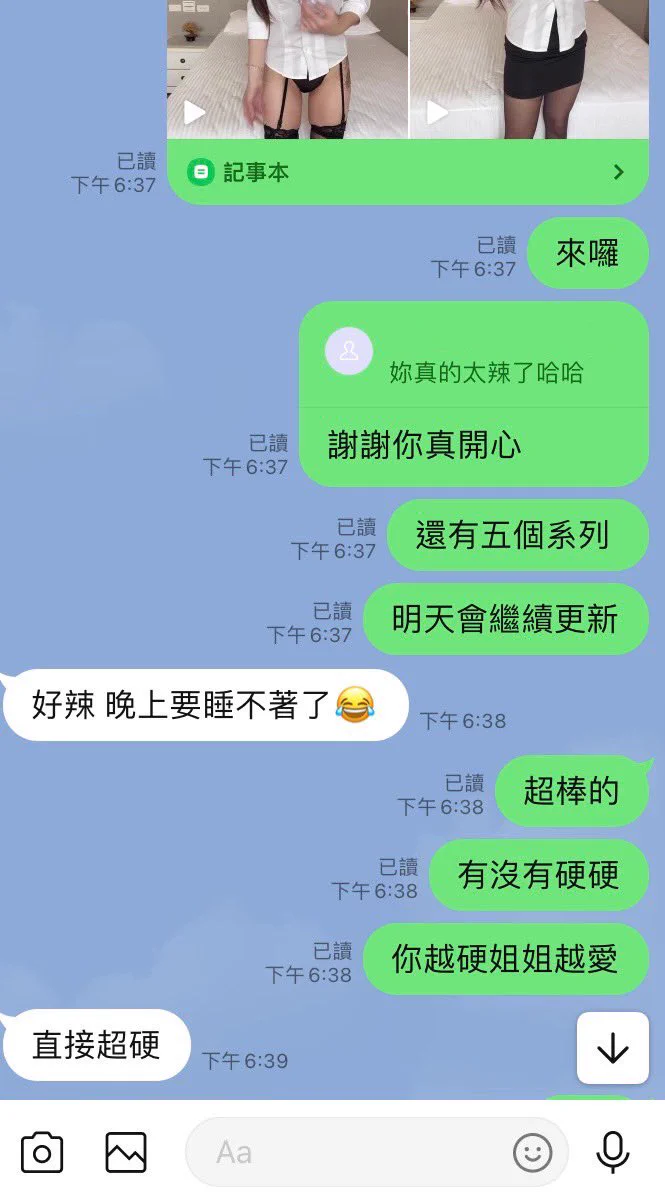The height and width of the screenshot is (1202, 665).
Task: Open the camera from chat bar
Action: click(x=42, y=1153)
